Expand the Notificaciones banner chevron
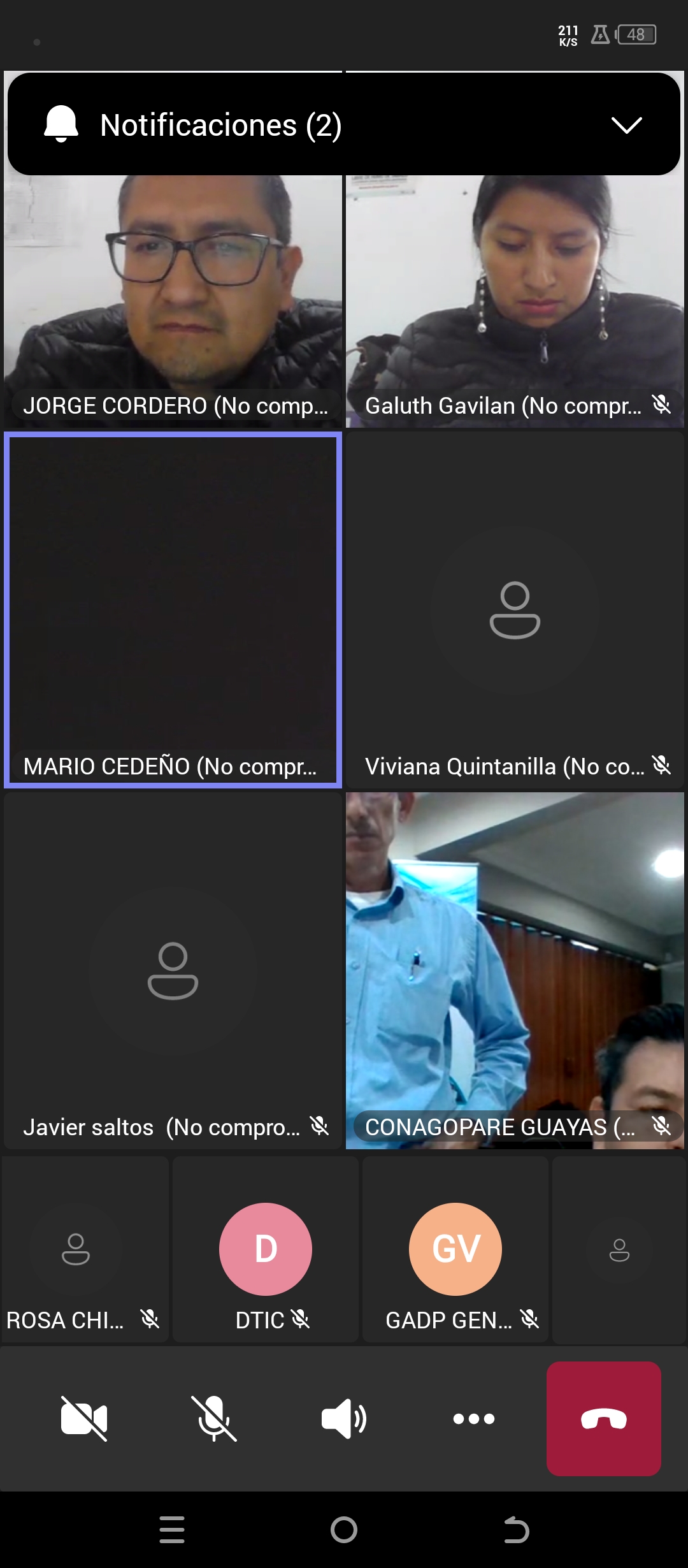Image resolution: width=688 pixels, height=1568 pixels. [x=626, y=125]
